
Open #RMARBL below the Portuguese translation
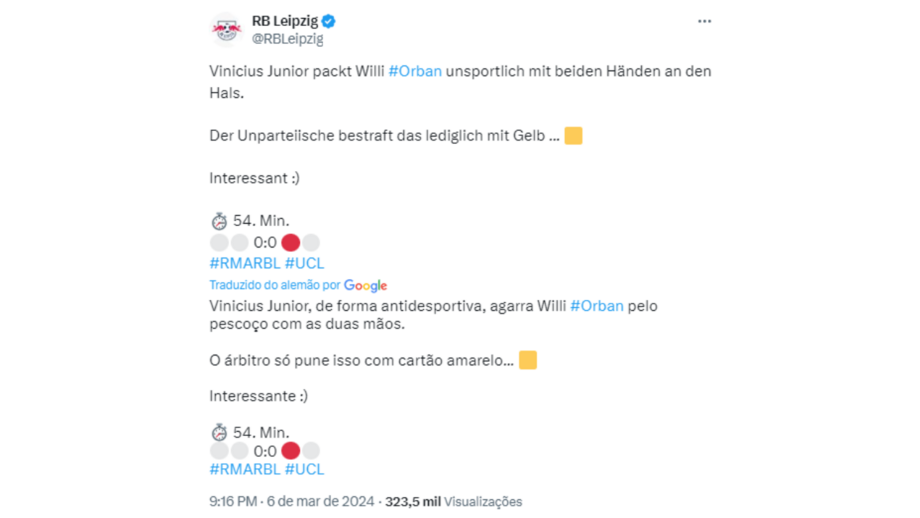(245, 469)
